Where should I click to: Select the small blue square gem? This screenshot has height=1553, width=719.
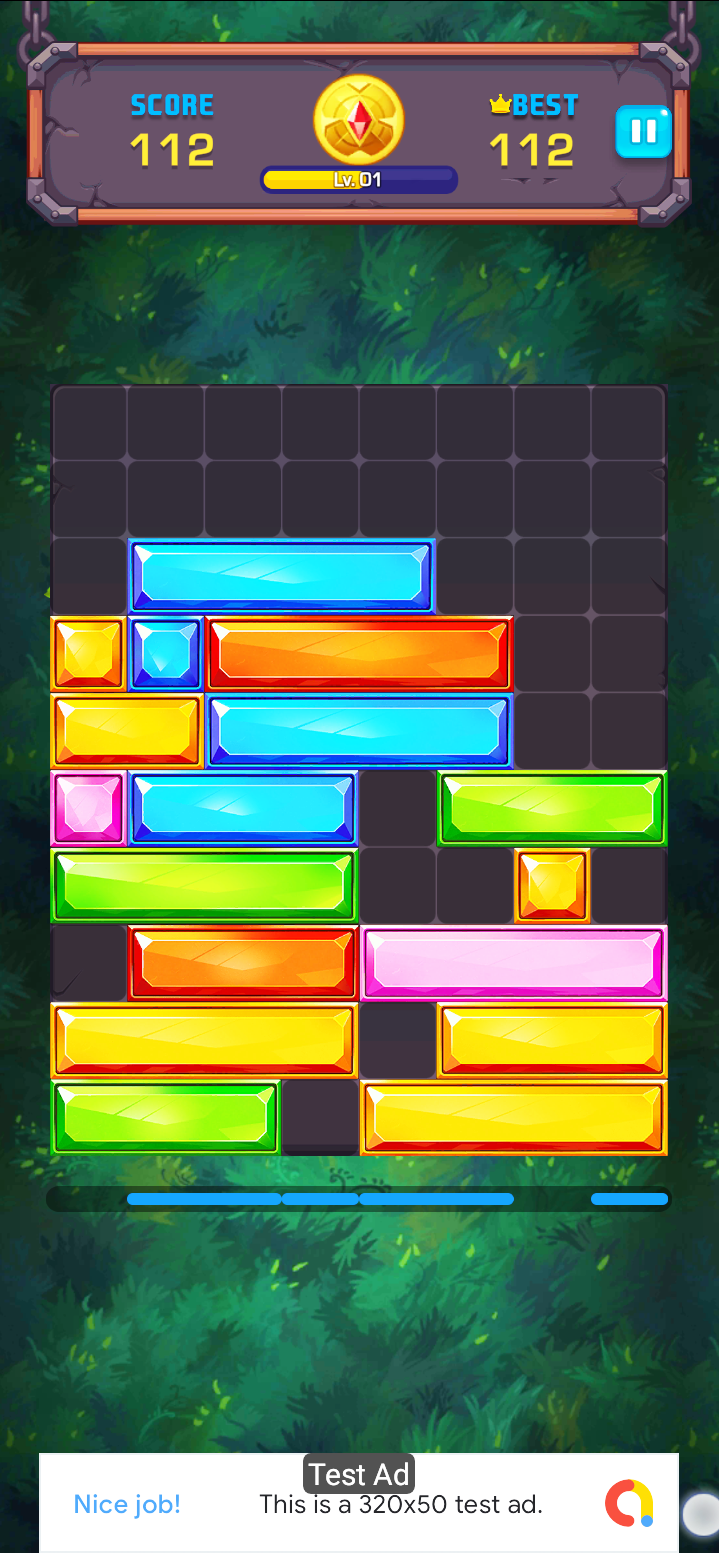click(166, 654)
